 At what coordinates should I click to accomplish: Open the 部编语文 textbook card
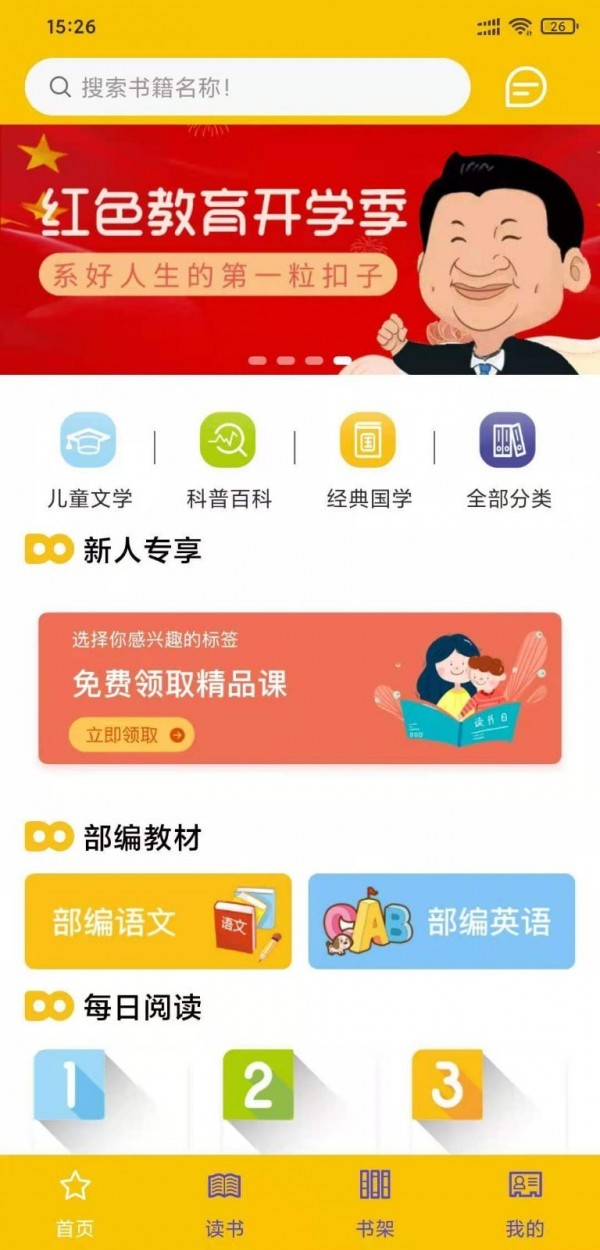pyautogui.click(x=158, y=921)
